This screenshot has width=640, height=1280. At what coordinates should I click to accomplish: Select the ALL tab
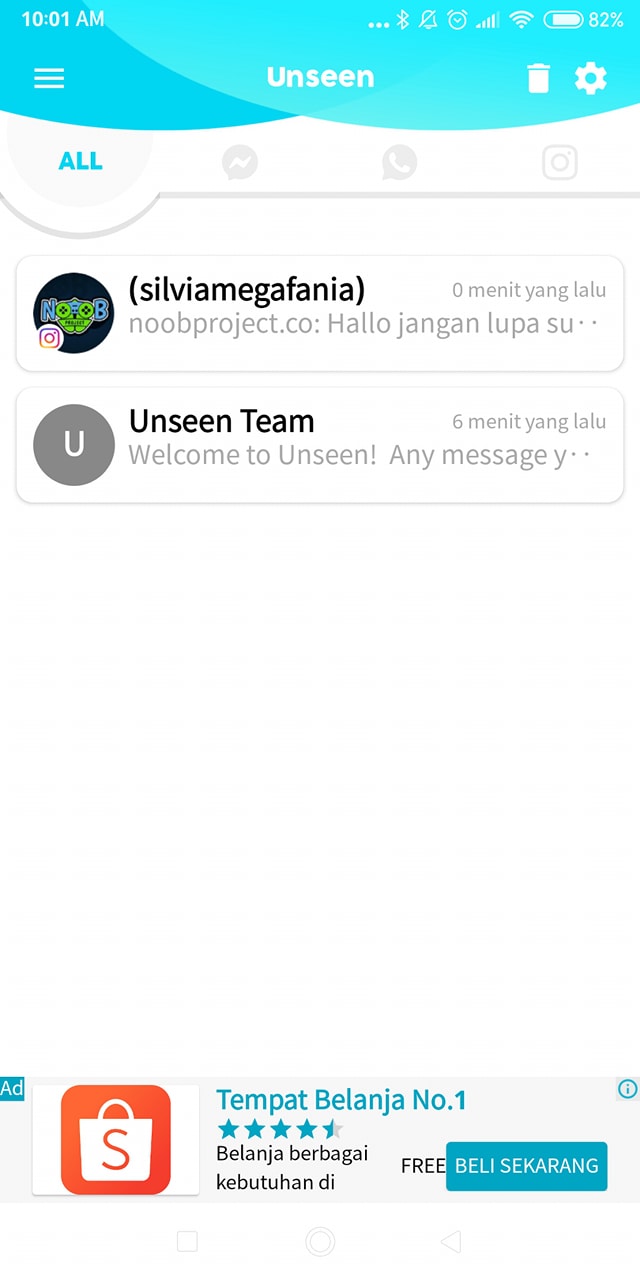80,162
